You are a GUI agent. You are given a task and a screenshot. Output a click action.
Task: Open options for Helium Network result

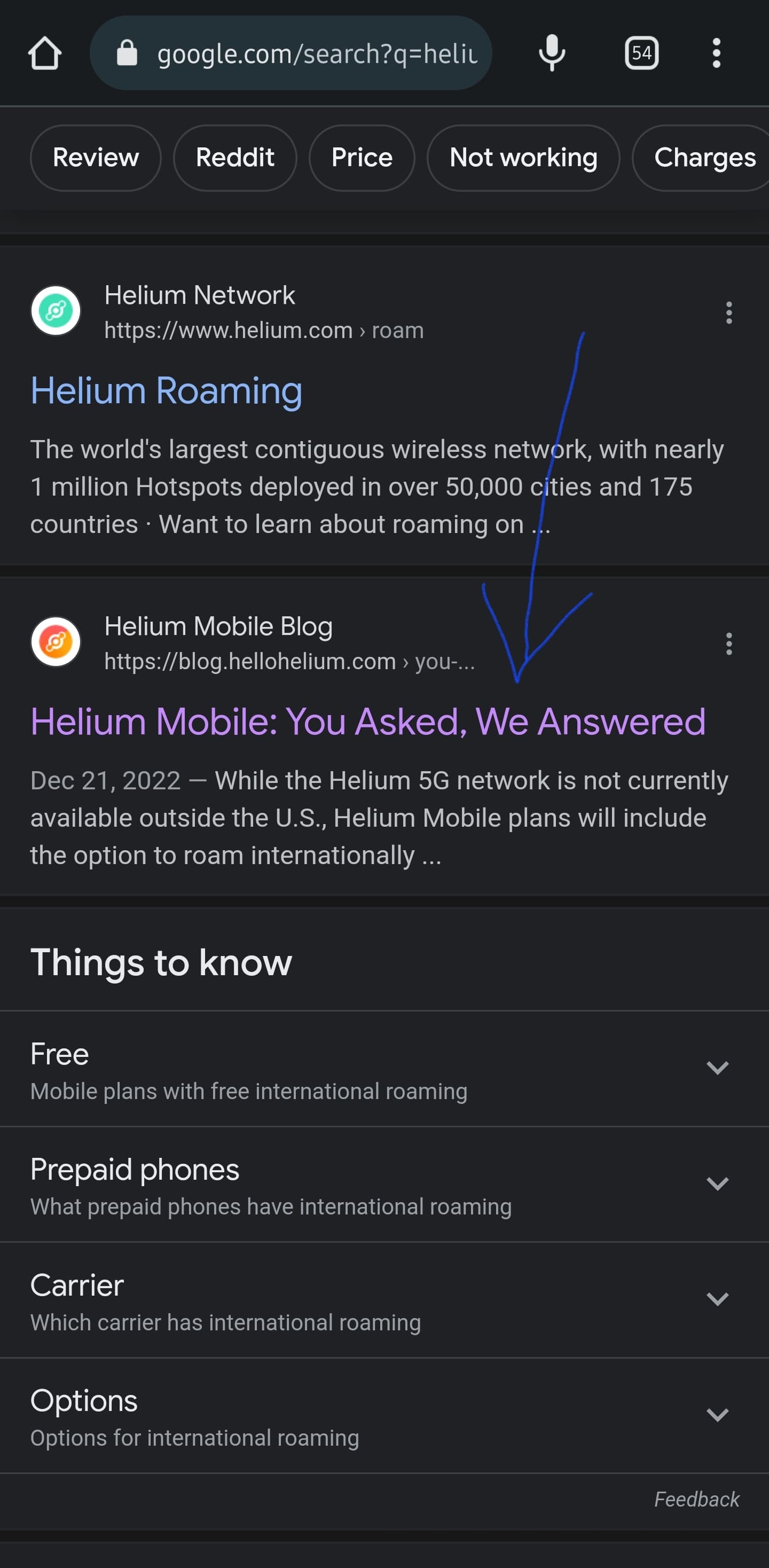pos(728,312)
